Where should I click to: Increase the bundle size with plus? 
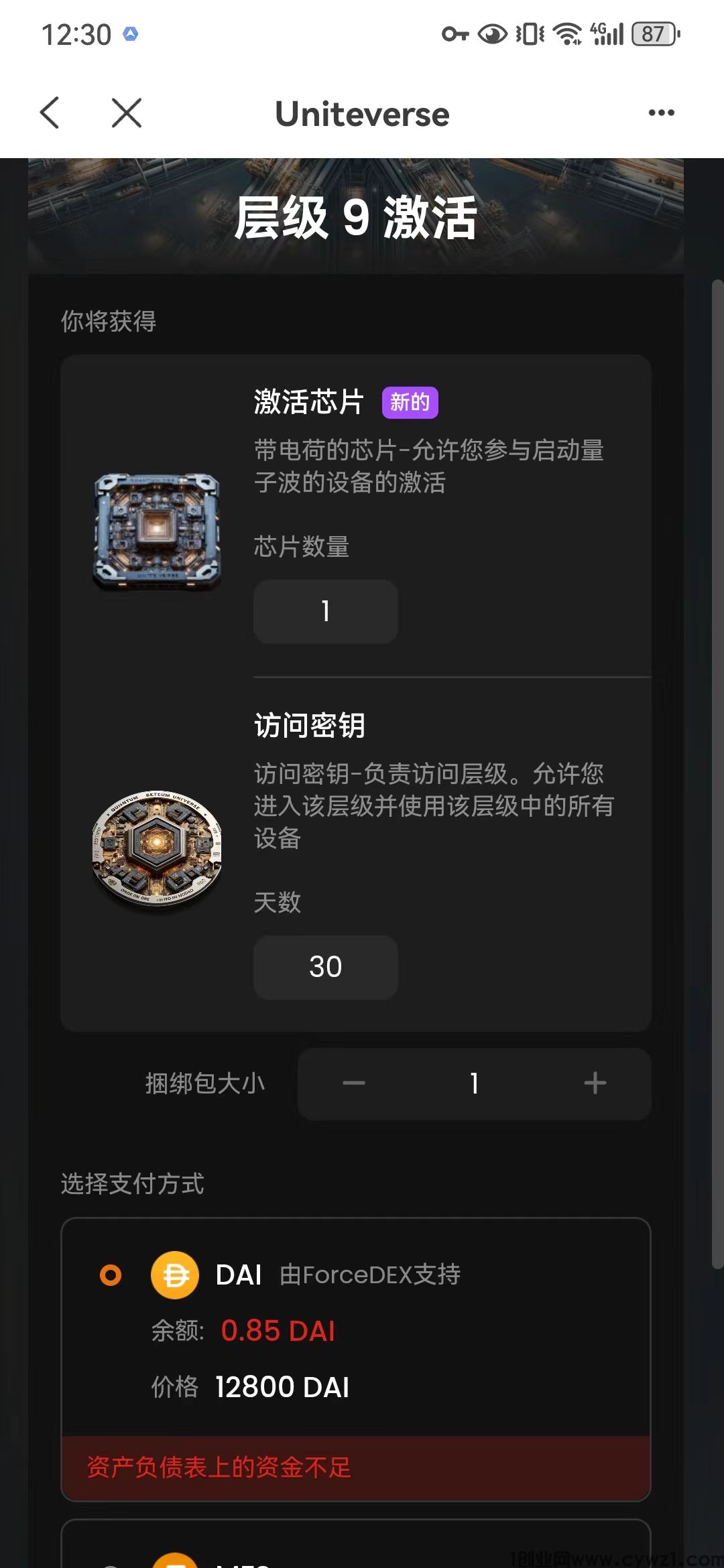[595, 1084]
